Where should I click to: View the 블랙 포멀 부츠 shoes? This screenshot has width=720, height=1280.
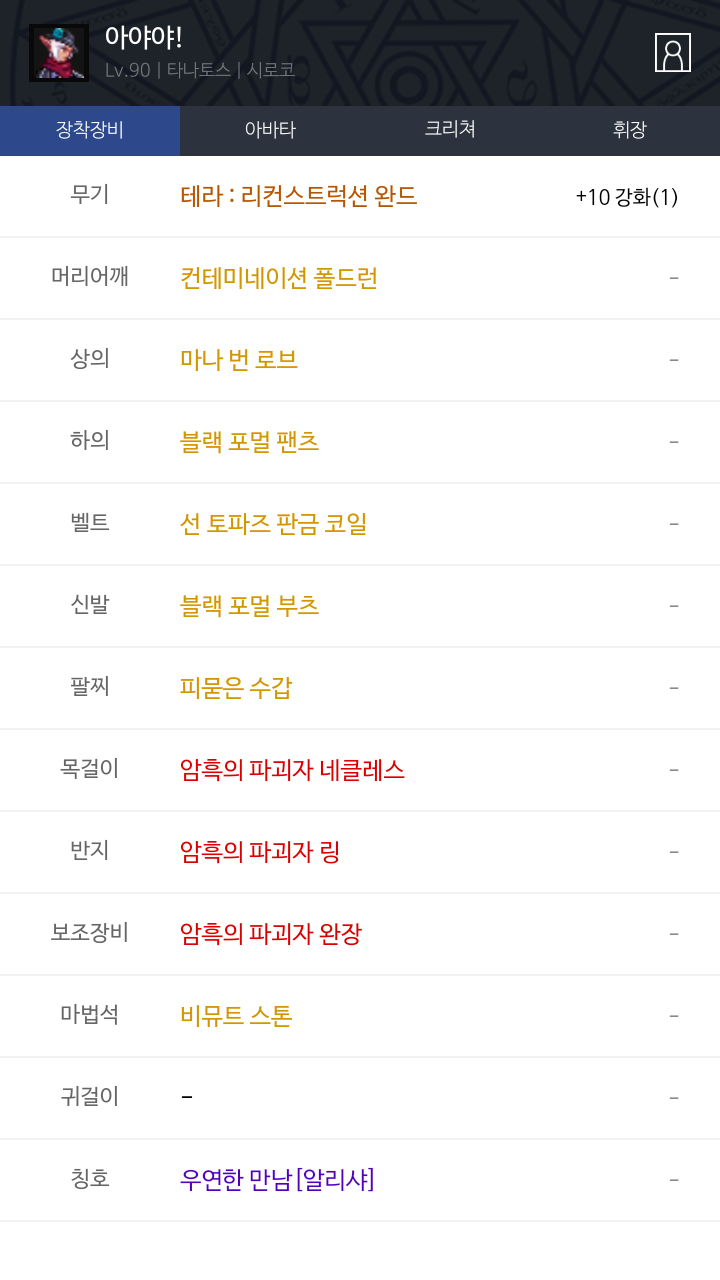pyautogui.click(x=250, y=605)
